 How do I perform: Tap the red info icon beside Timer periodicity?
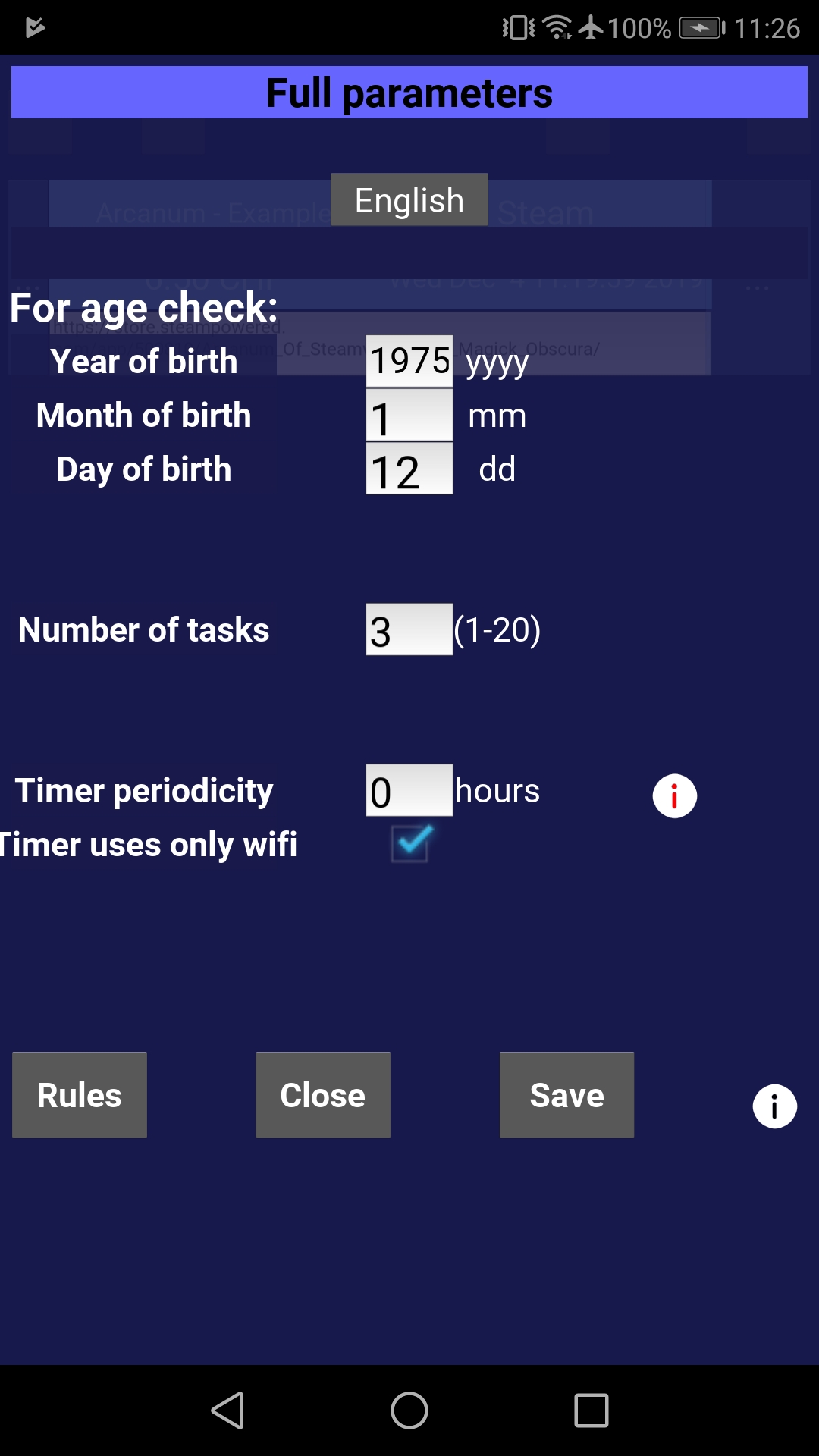click(675, 795)
